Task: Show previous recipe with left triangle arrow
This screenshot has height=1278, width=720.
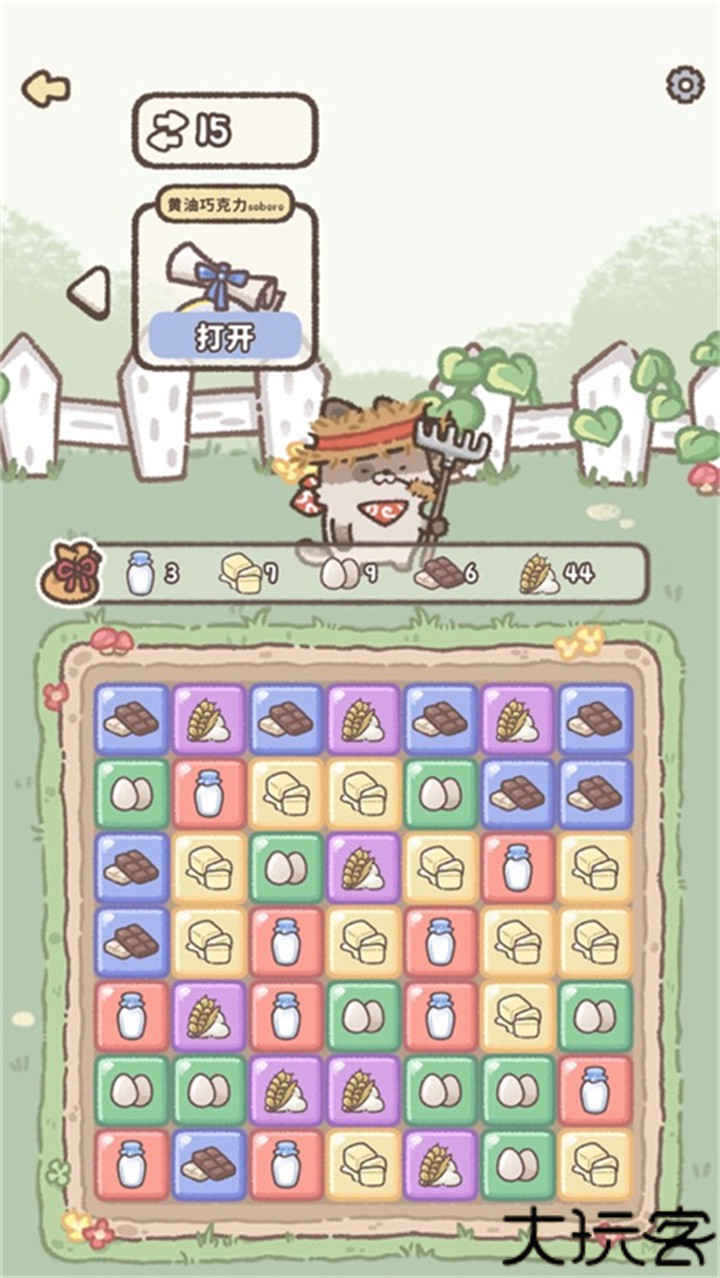Action: click(90, 292)
